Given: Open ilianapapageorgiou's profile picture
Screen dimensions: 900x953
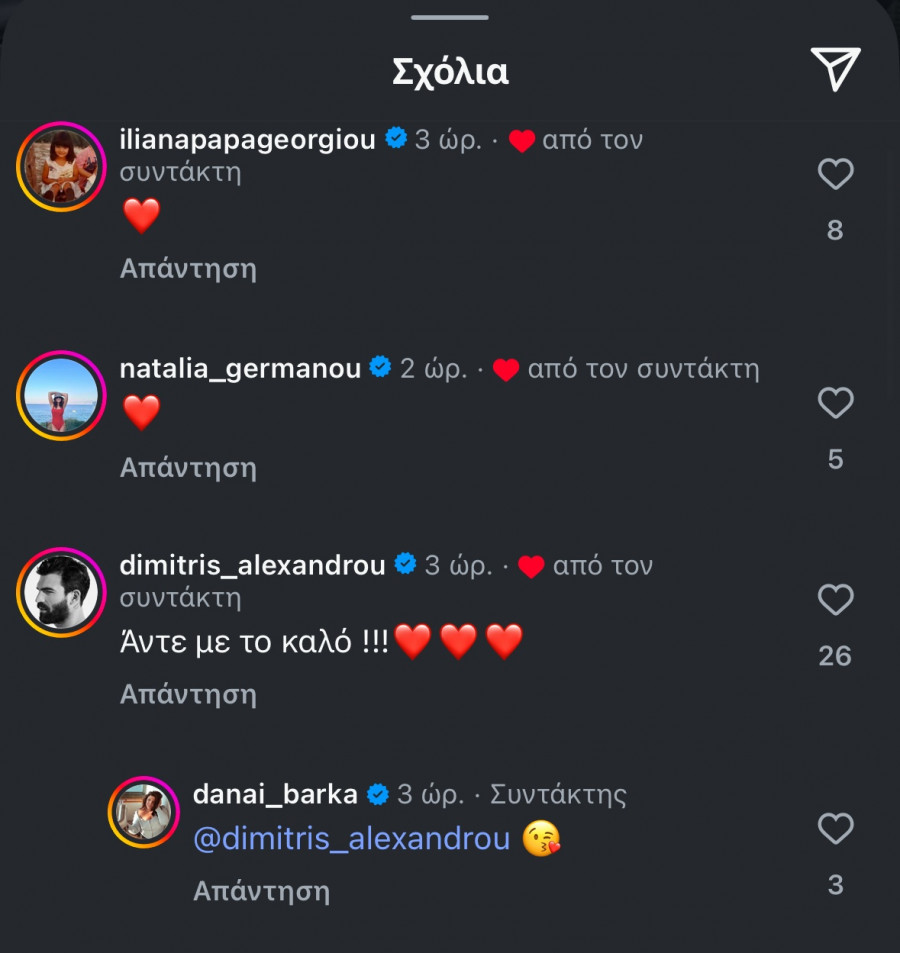Looking at the screenshot, I should click(x=61, y=166).
